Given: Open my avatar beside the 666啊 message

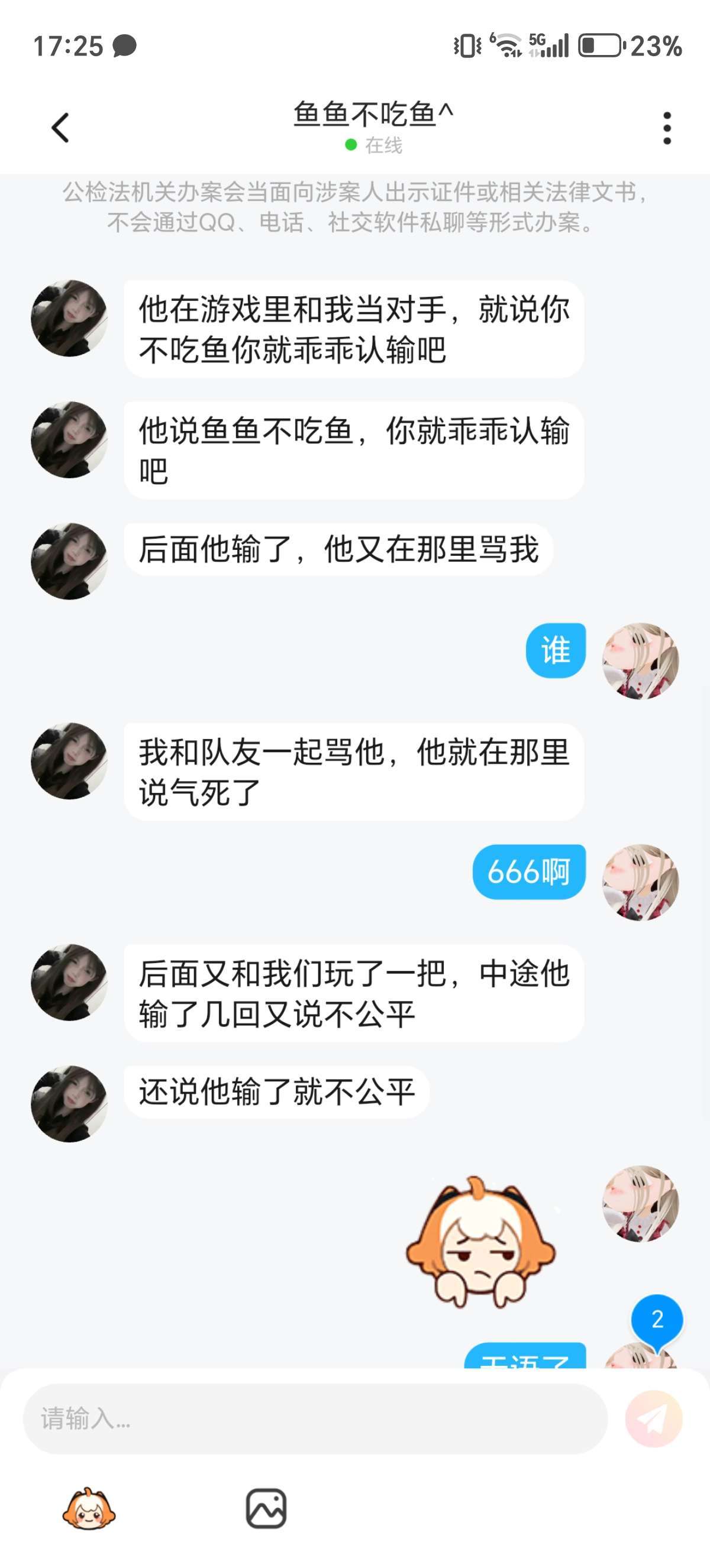Looking at the screenshot, I should tap(640, 882).
